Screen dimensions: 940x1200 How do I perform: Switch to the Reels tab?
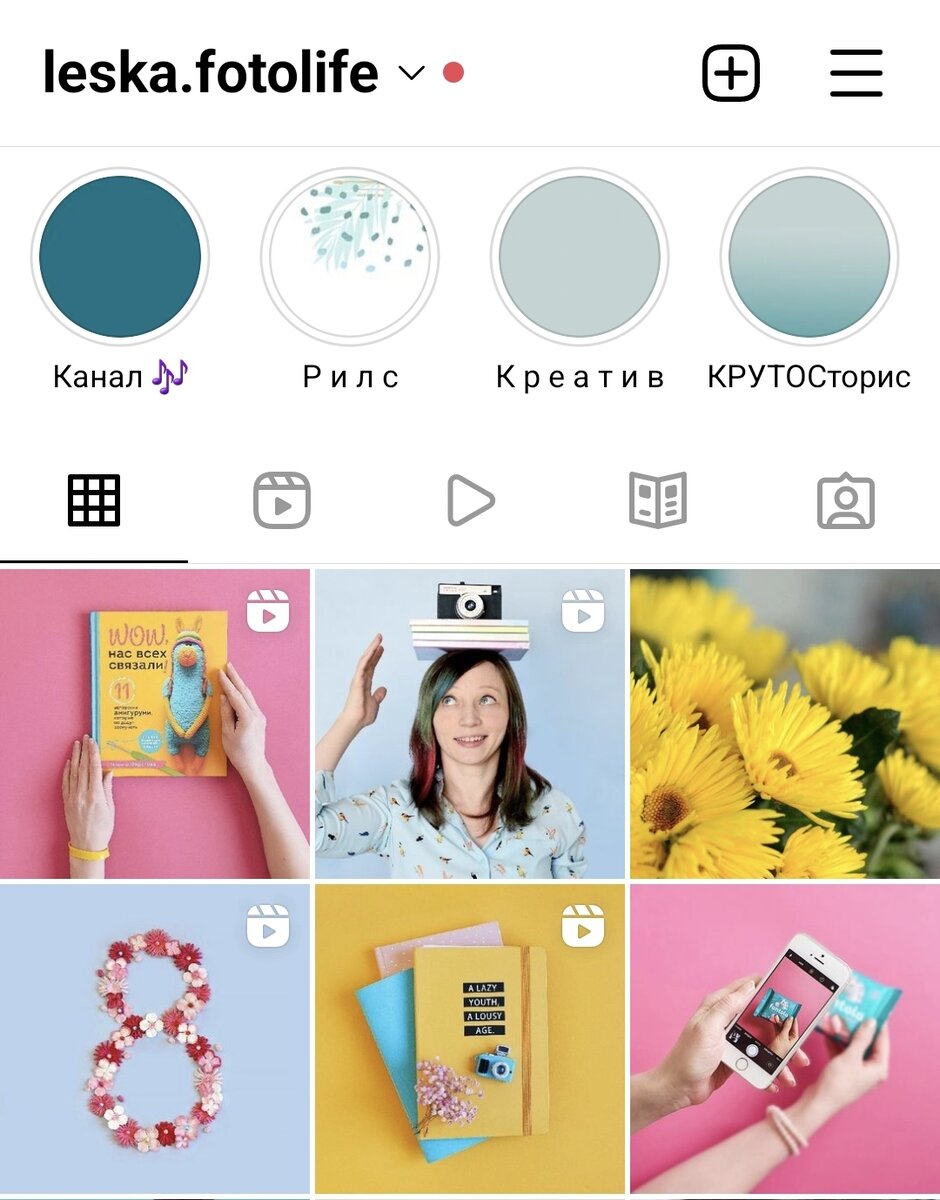pyautogui.click(x=281, y=500)
